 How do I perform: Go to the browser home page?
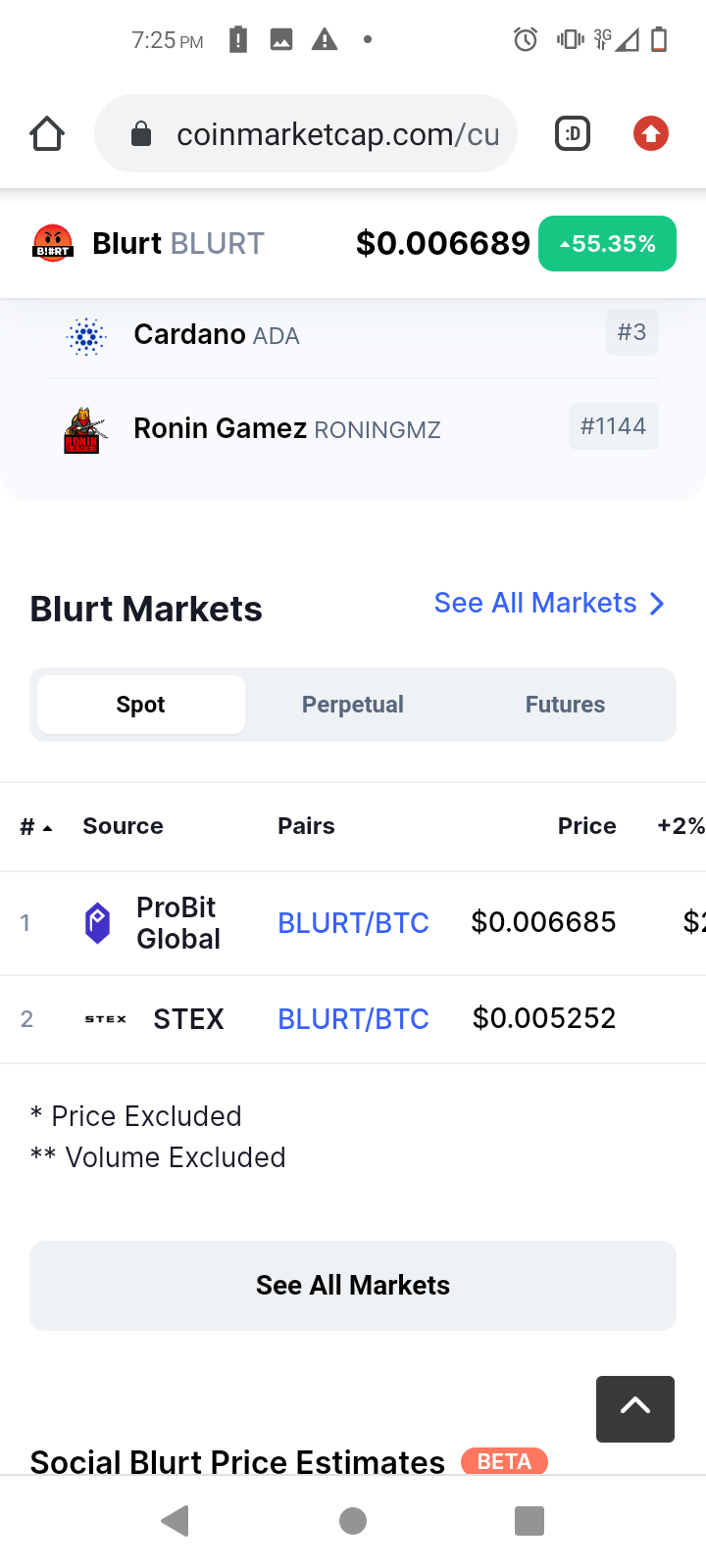coord(47,133)
